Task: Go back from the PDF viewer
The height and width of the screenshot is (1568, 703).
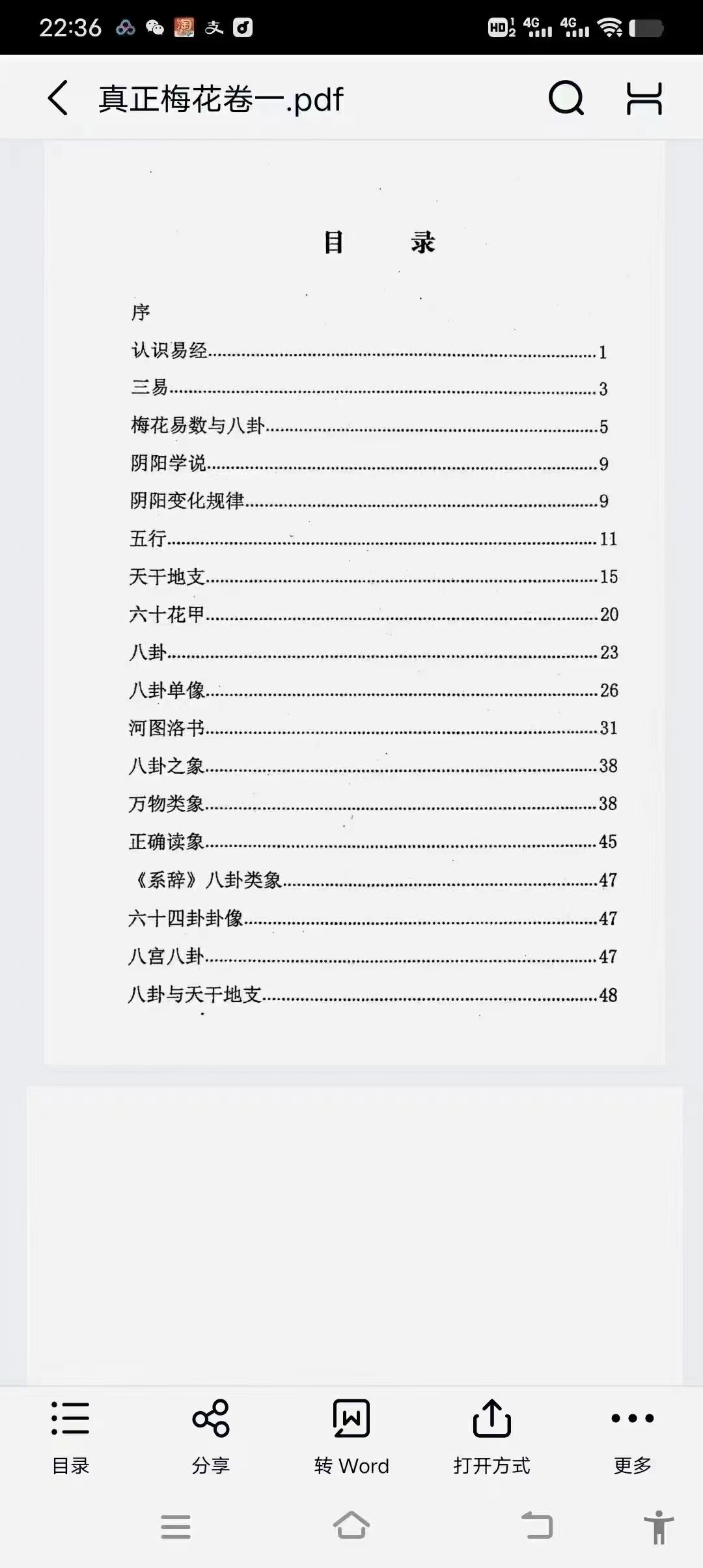Action: click(58, 98)
